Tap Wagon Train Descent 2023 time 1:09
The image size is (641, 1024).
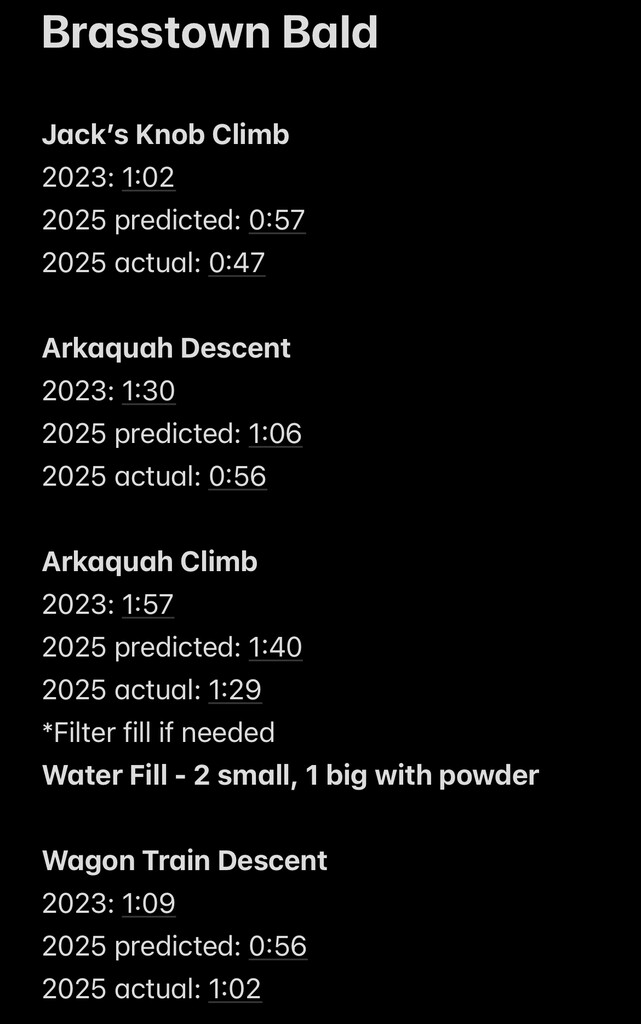click(x=148, y=904)
